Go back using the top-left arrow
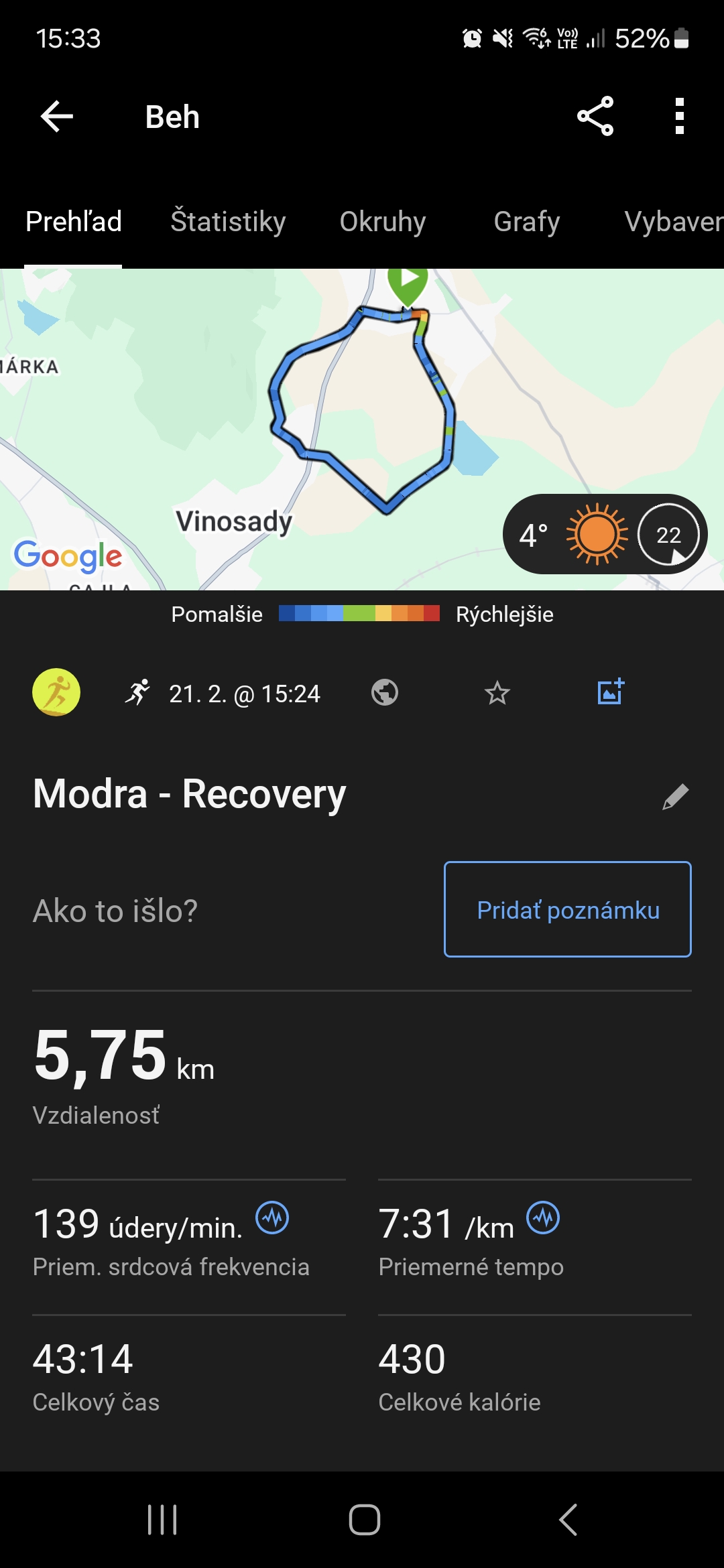 [57, 117]
